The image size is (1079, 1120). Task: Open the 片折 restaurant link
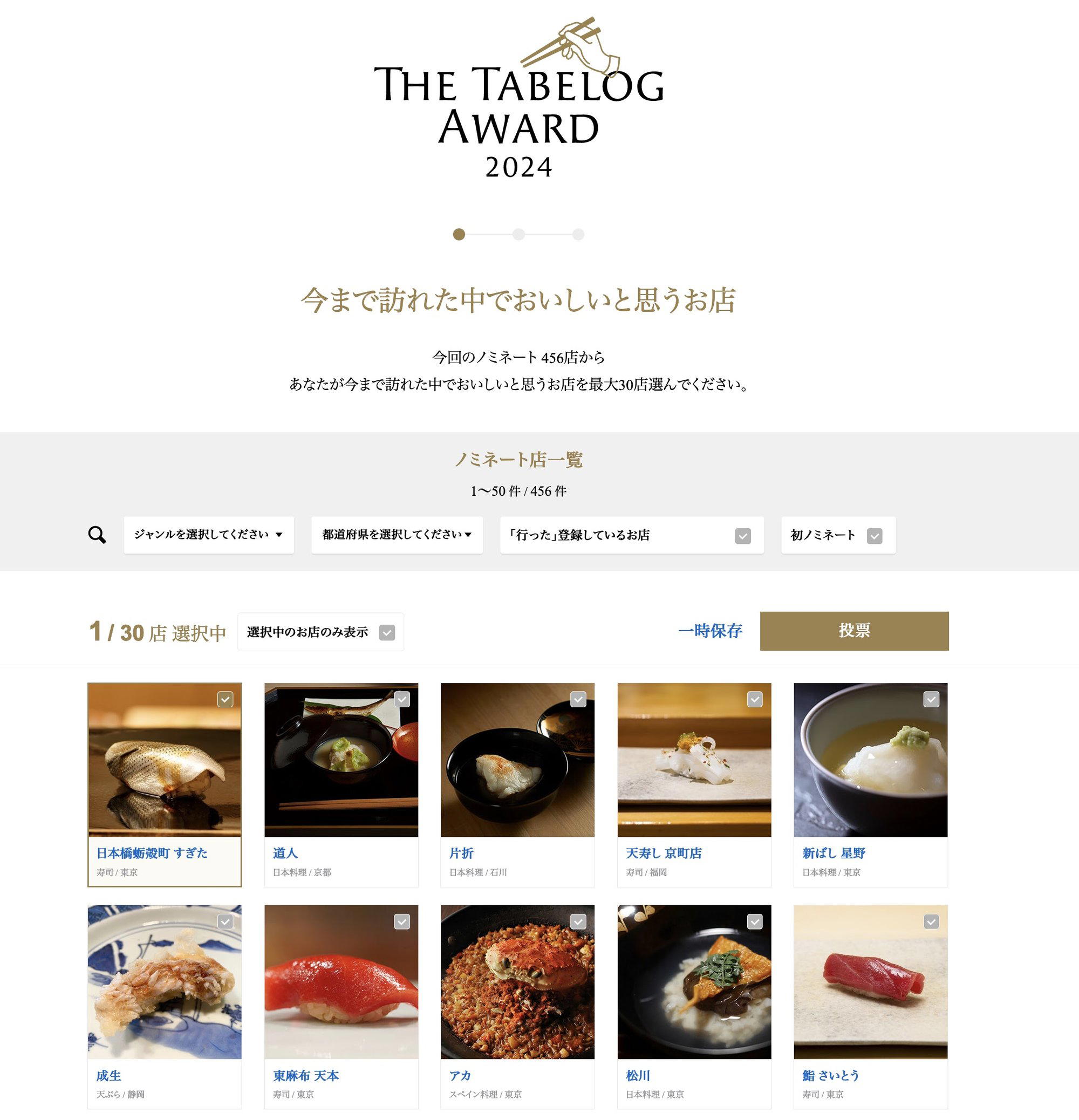(461, 853)
